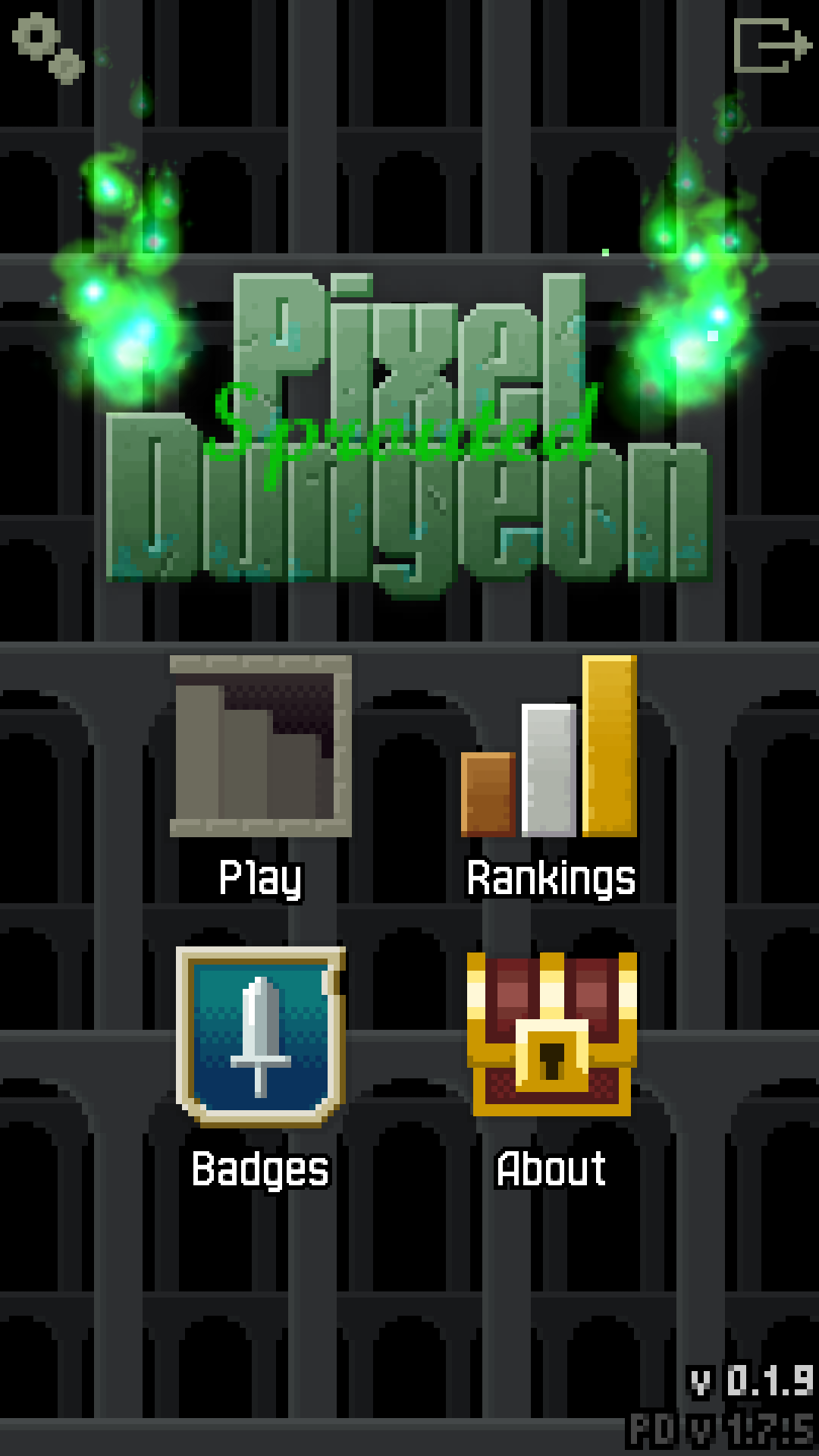Open Rankings using its text label
819x1456 pixels.
tap(551, 877)
